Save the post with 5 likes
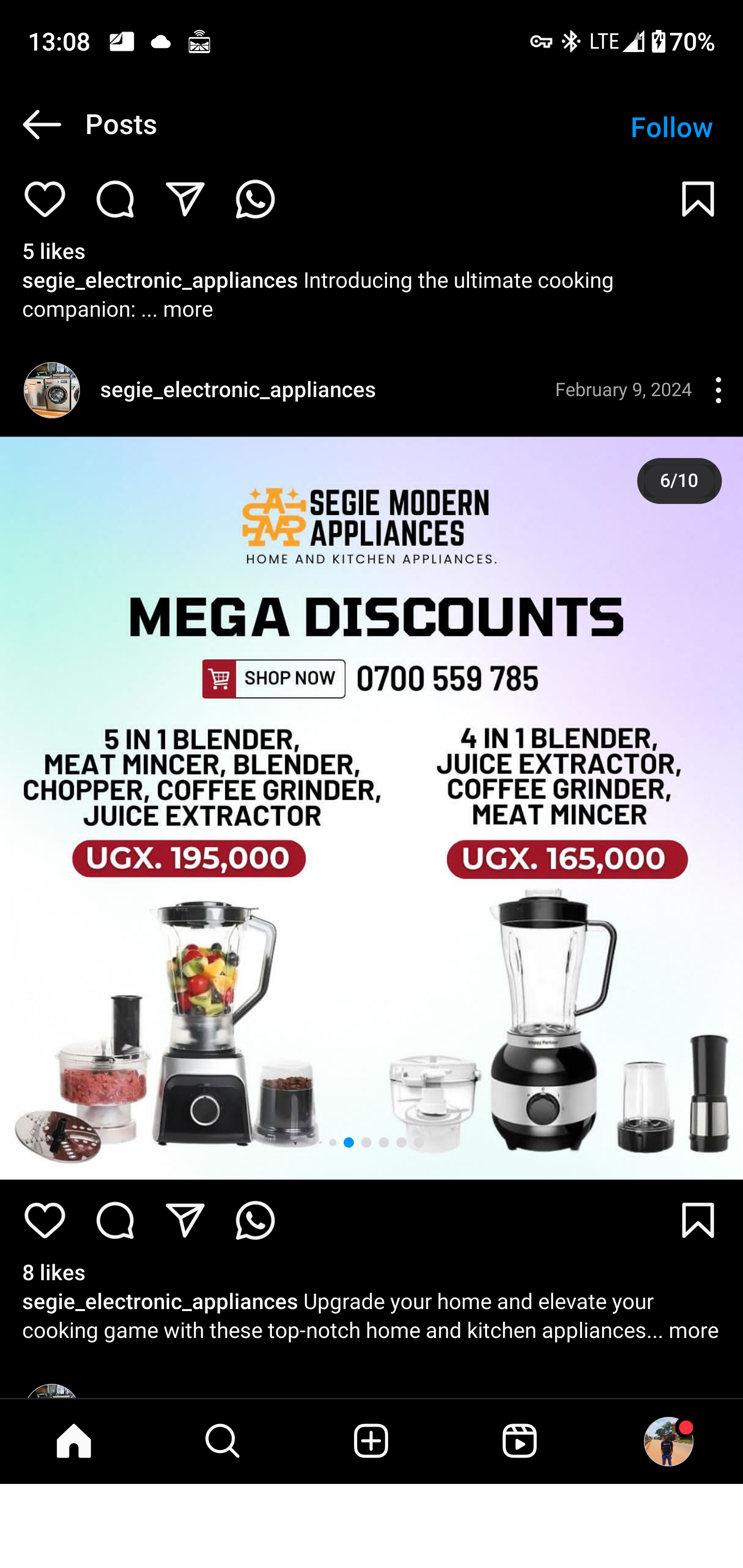The height and width of the screenshot is (1568, 743). tap(697, 200)
